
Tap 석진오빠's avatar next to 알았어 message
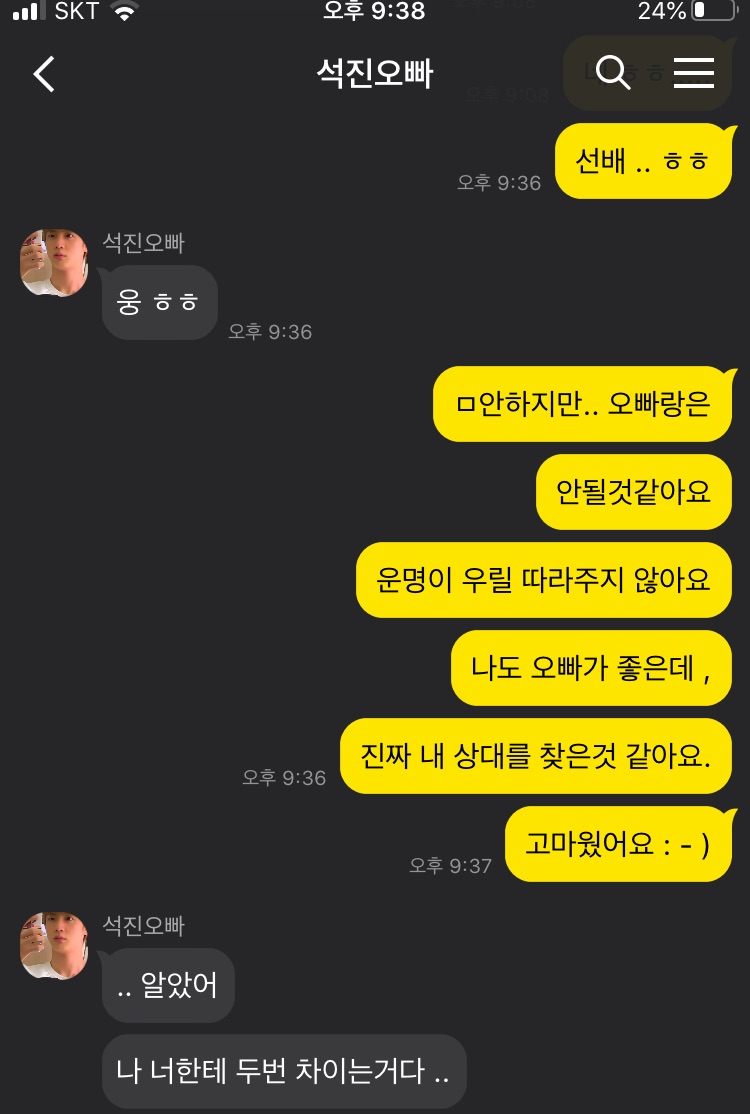(54, 946)
